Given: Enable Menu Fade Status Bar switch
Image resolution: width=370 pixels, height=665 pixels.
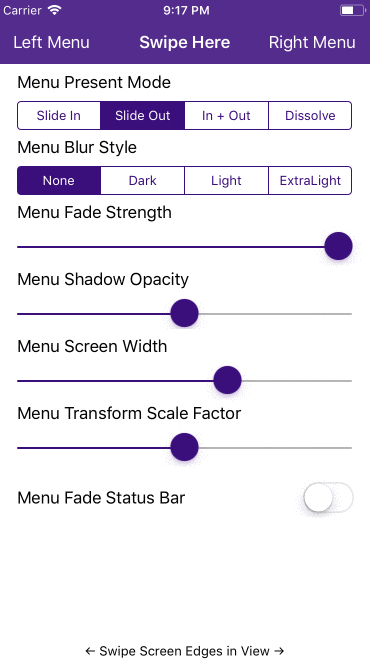Looking at the screenshot, I should [328, 497].
